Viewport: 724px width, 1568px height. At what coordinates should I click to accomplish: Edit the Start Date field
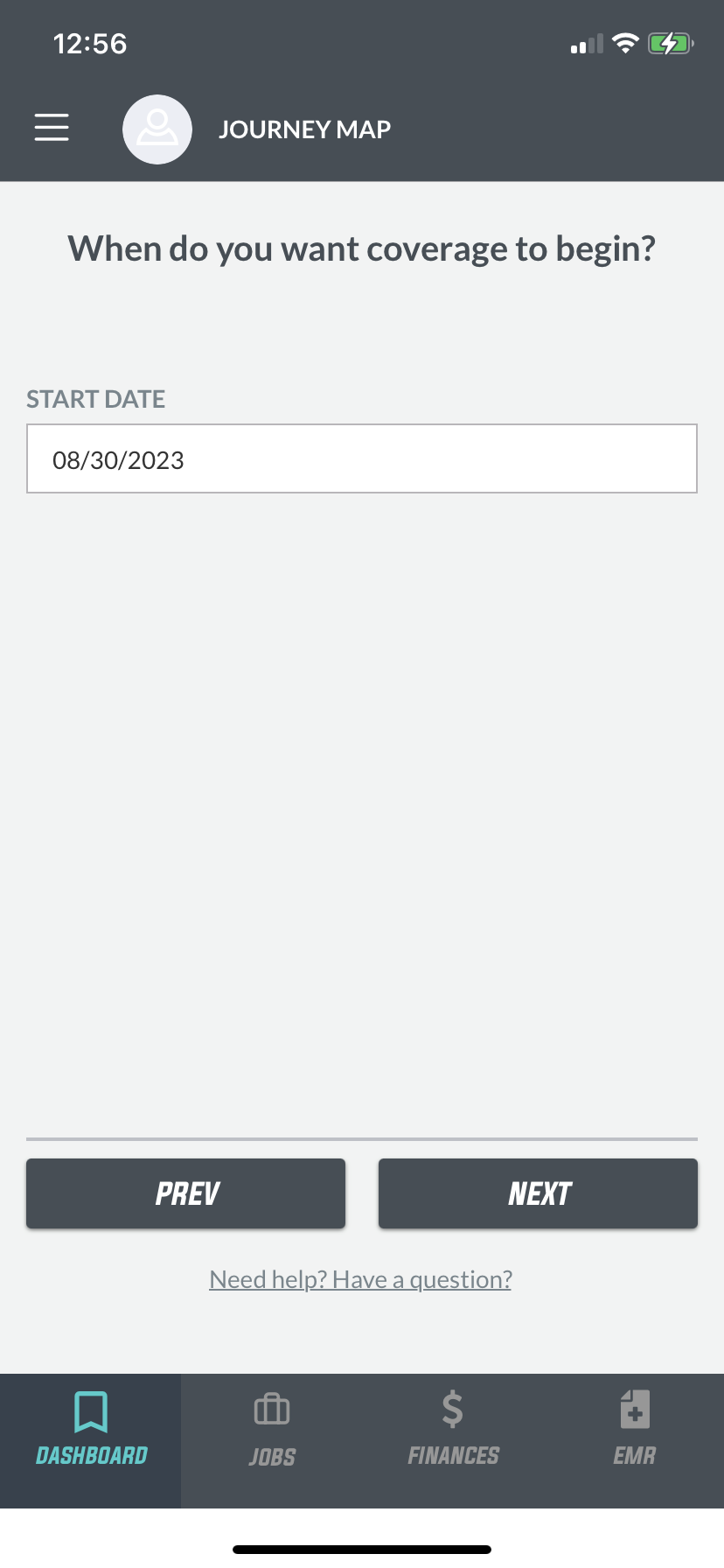tap(362, 458)
